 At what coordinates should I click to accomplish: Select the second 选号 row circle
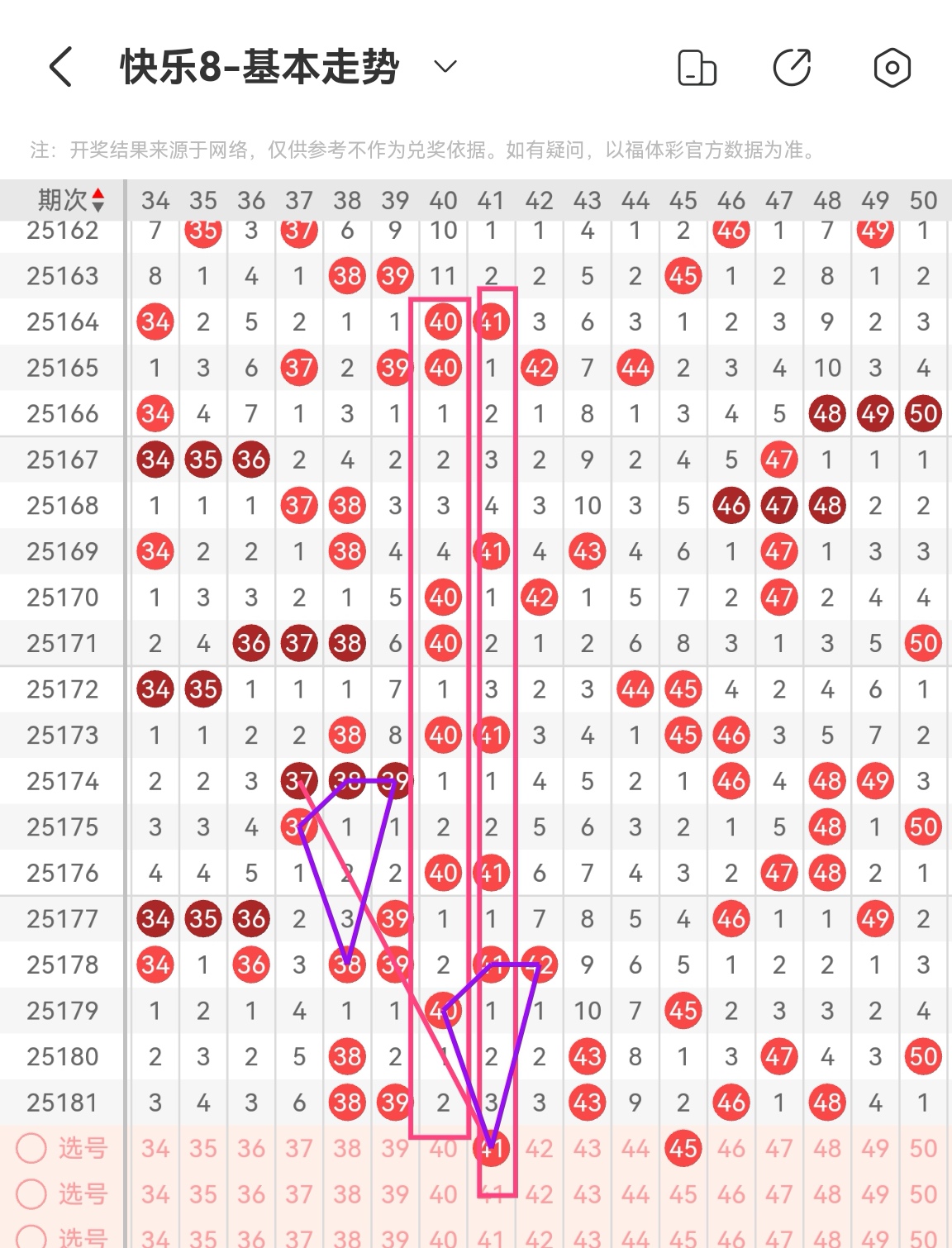tap(31, 1193)
